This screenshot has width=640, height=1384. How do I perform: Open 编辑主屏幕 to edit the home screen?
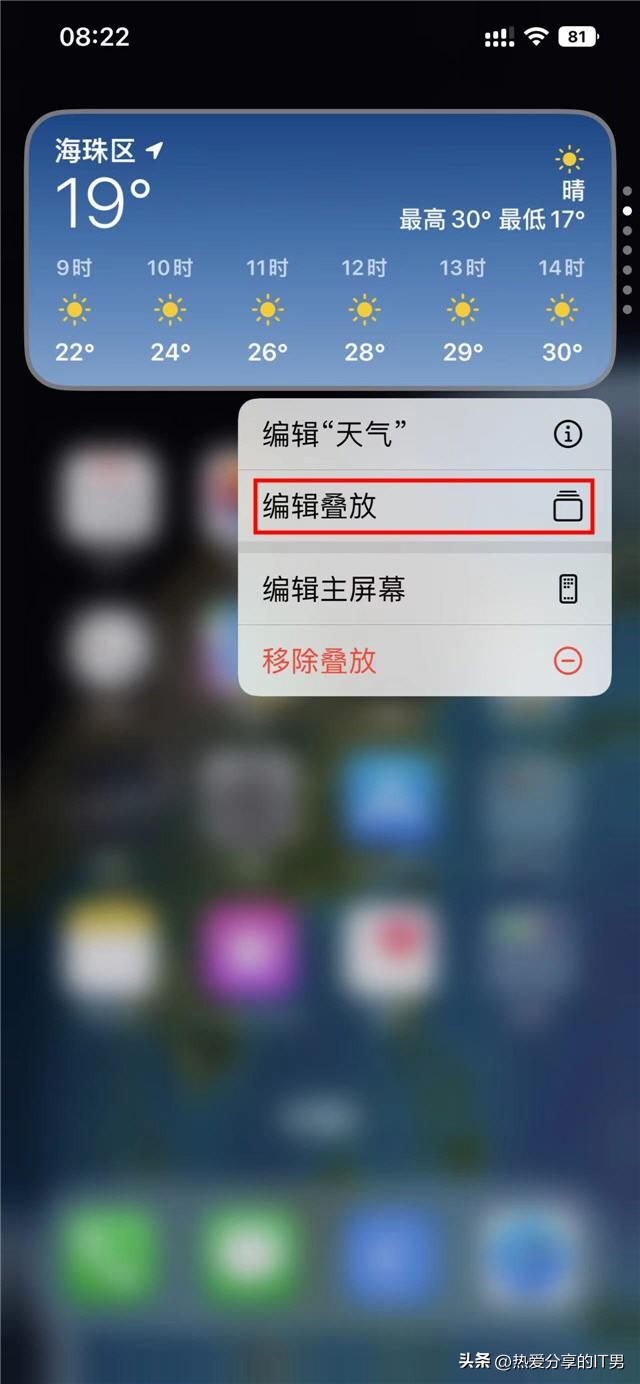coord(424,589)
